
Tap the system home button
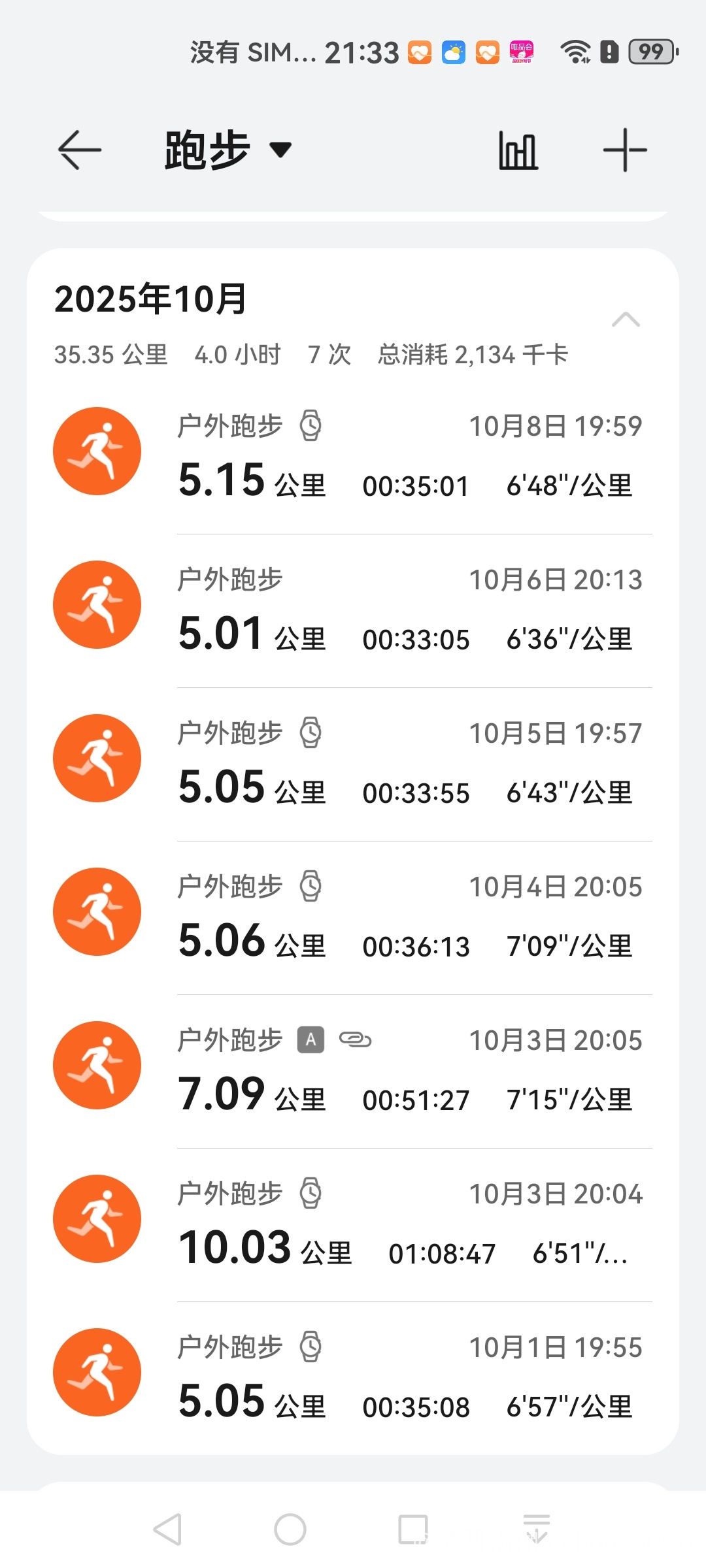coord(290,1529)
